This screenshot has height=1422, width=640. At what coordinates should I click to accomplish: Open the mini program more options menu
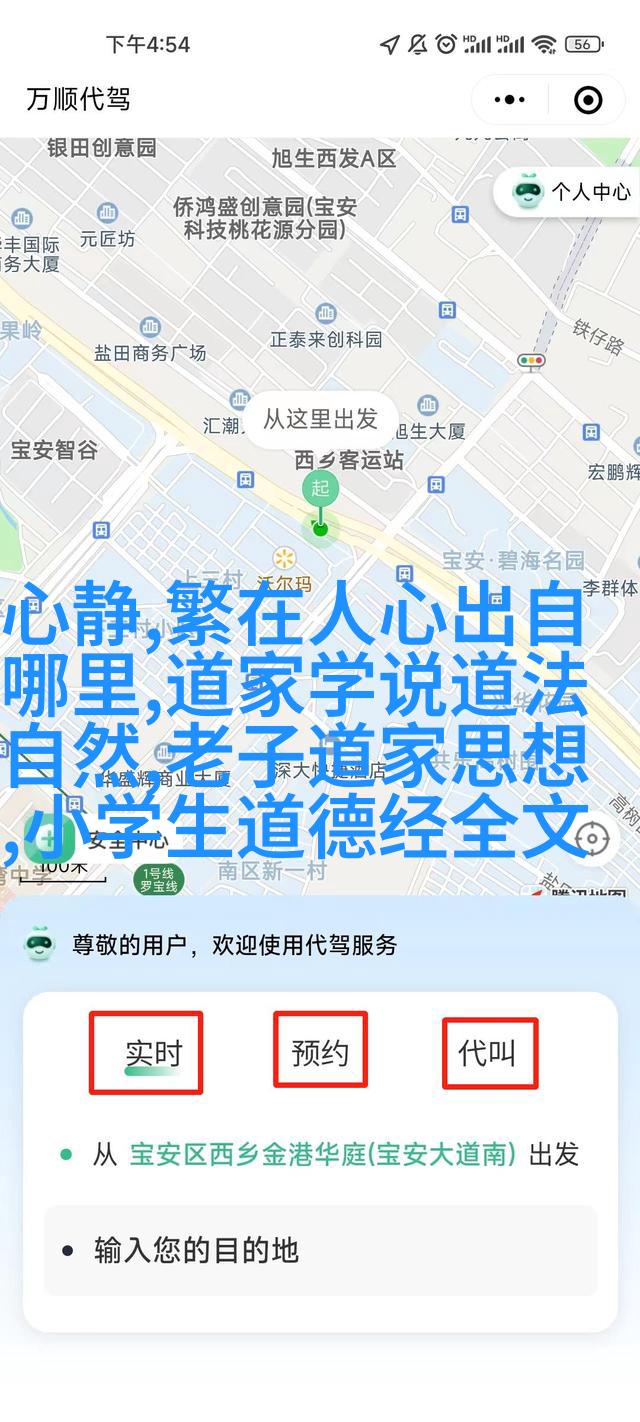click(510, 100)
